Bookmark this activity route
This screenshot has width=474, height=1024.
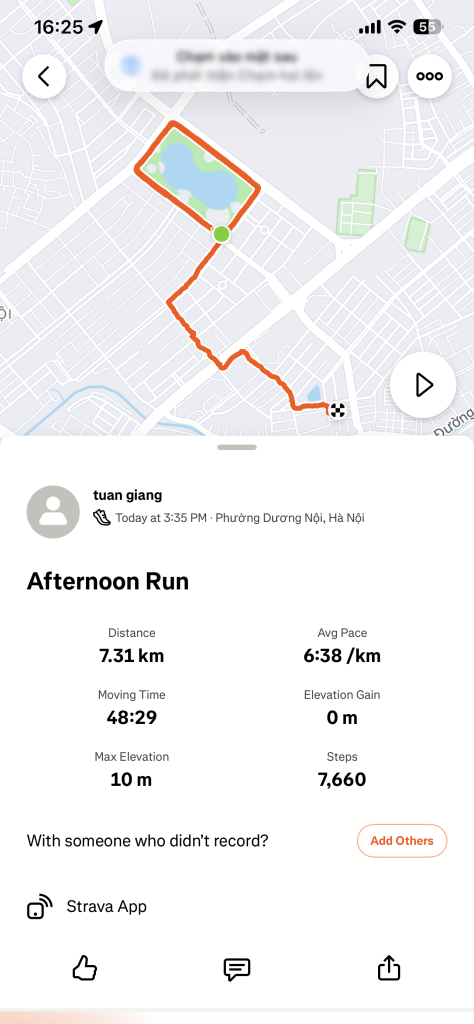coord(376,76)
